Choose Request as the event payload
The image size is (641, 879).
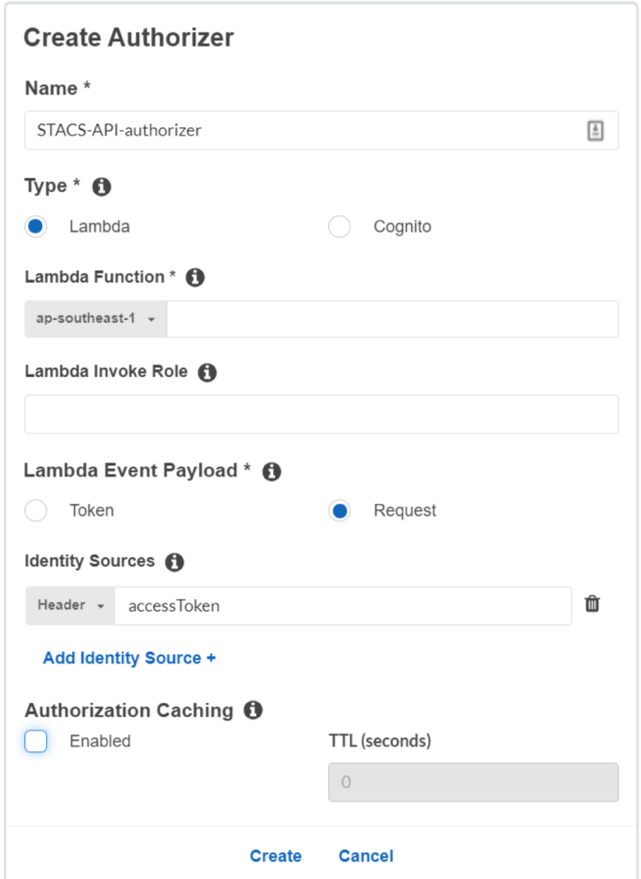(x=340, y=510)
